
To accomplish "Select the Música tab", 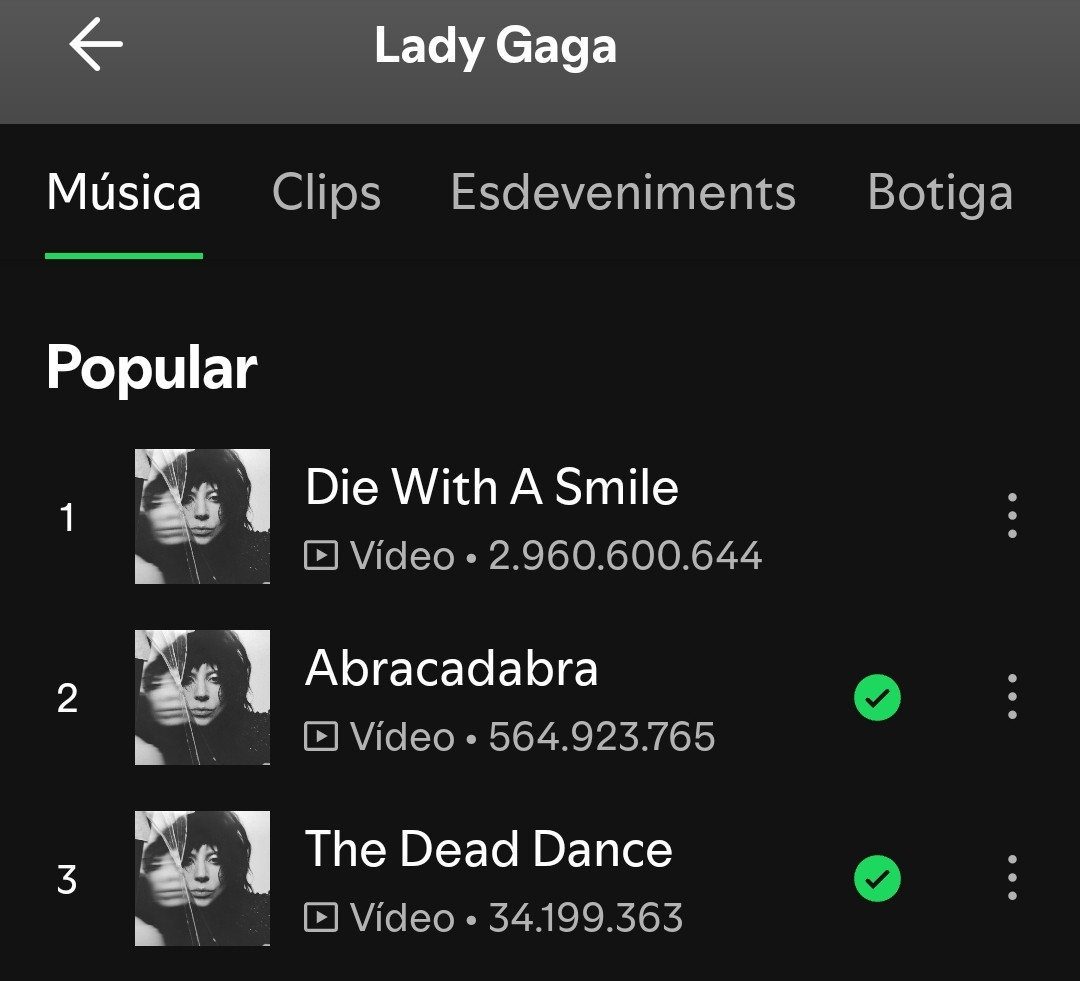I will [124, 192].
